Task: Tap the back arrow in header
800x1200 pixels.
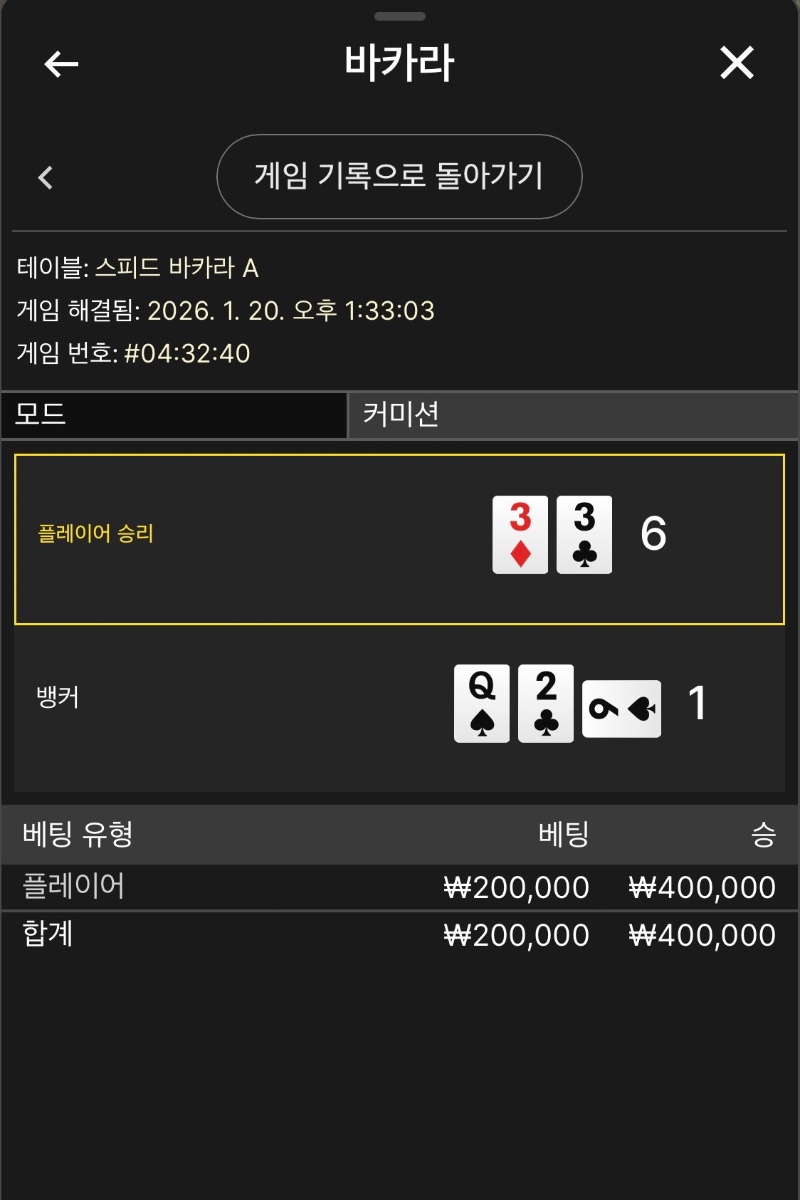Action: [61, 64]
